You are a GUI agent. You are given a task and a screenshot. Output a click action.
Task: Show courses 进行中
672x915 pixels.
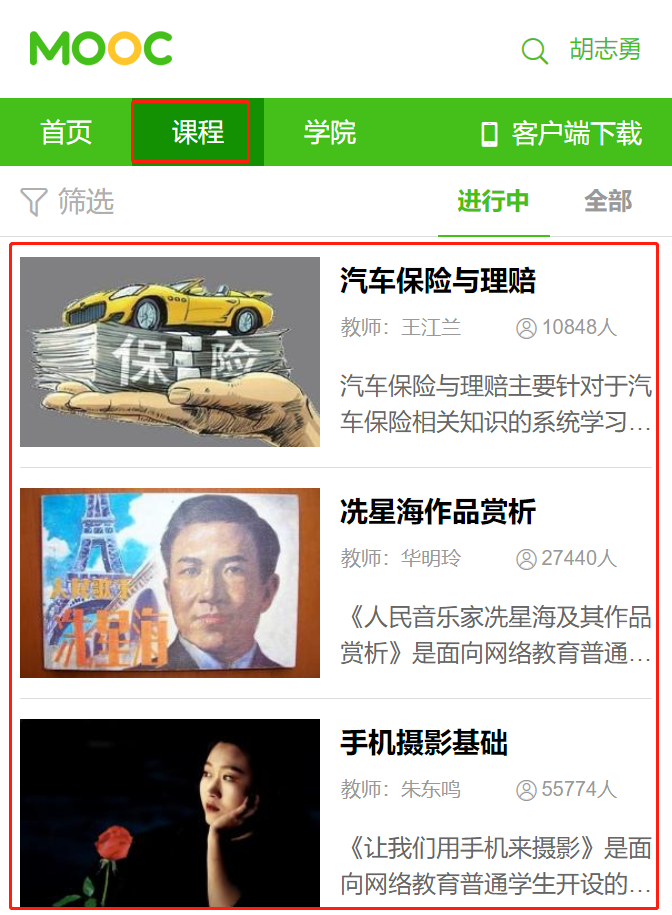point(493,201)
